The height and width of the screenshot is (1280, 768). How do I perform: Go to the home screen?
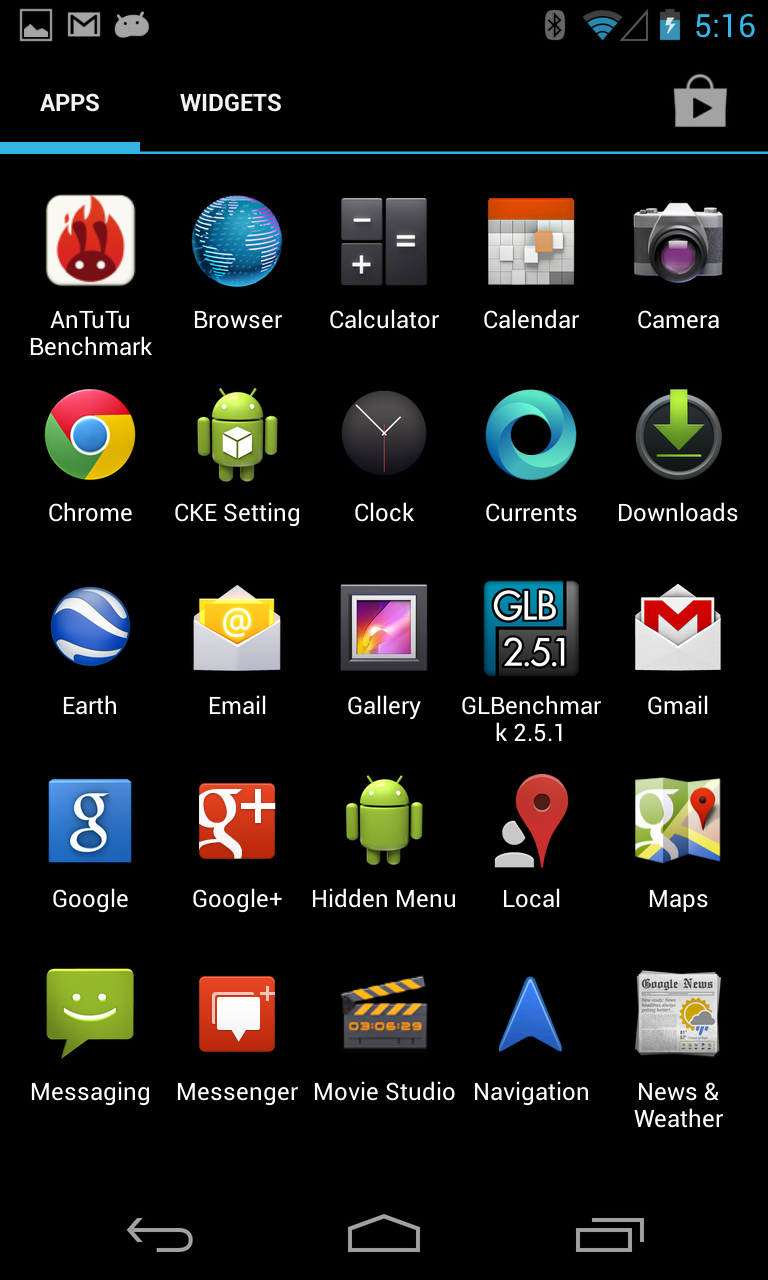click(x=384, y=1234)
